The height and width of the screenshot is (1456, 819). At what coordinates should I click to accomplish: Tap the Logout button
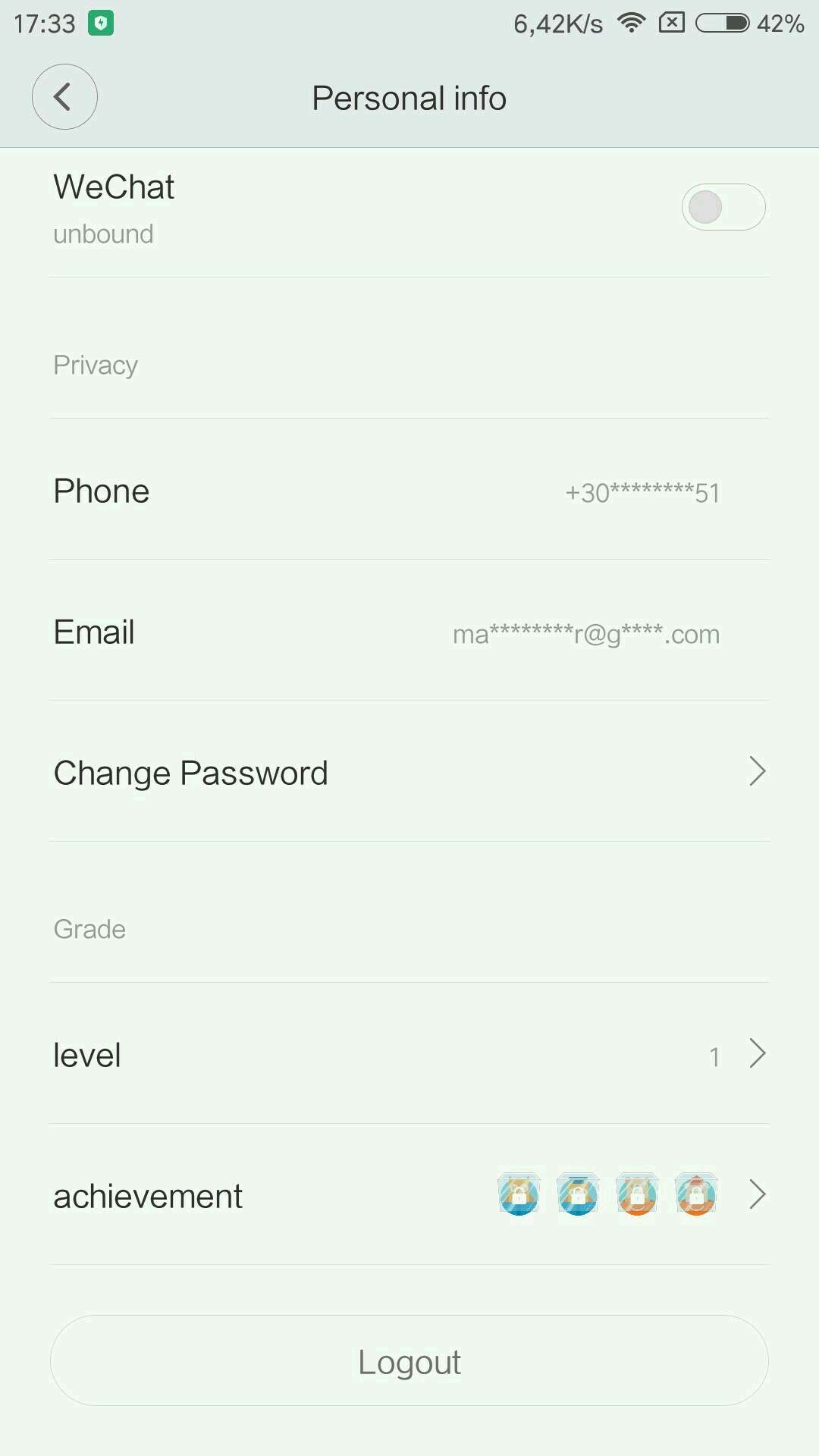coord(409,1361)
